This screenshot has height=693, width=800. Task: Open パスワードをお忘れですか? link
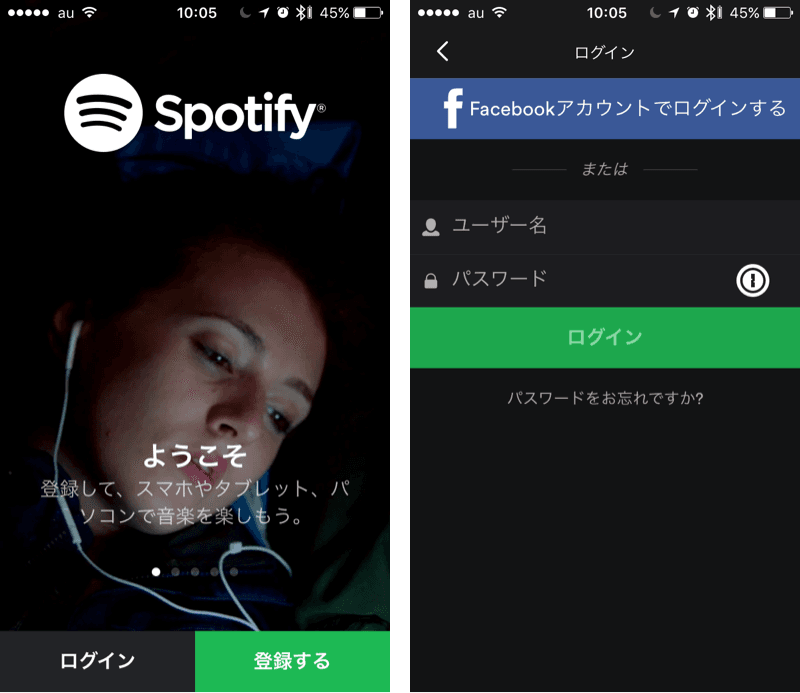click(605, 398)
